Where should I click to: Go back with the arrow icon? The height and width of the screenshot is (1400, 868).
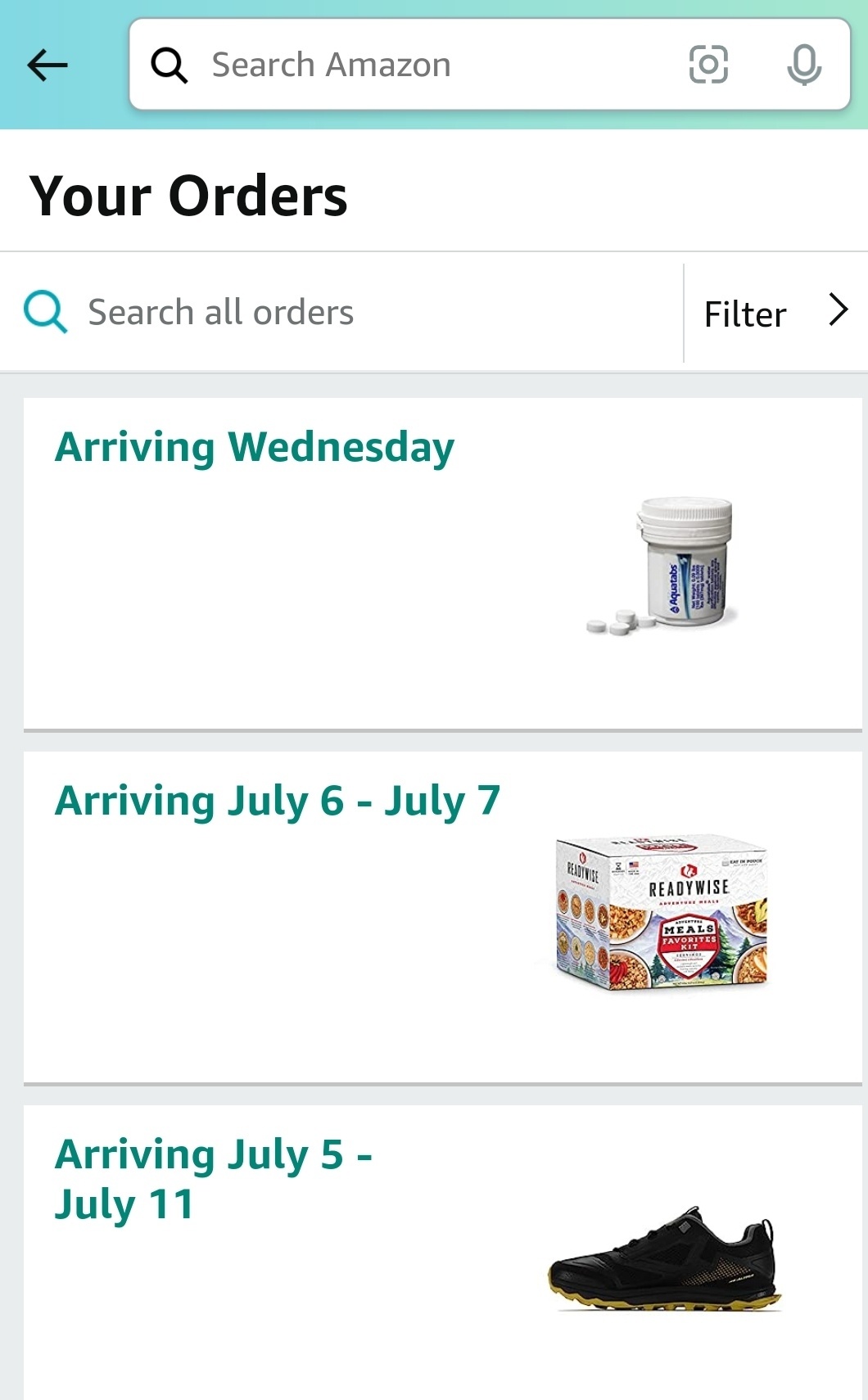coord(47,65)
